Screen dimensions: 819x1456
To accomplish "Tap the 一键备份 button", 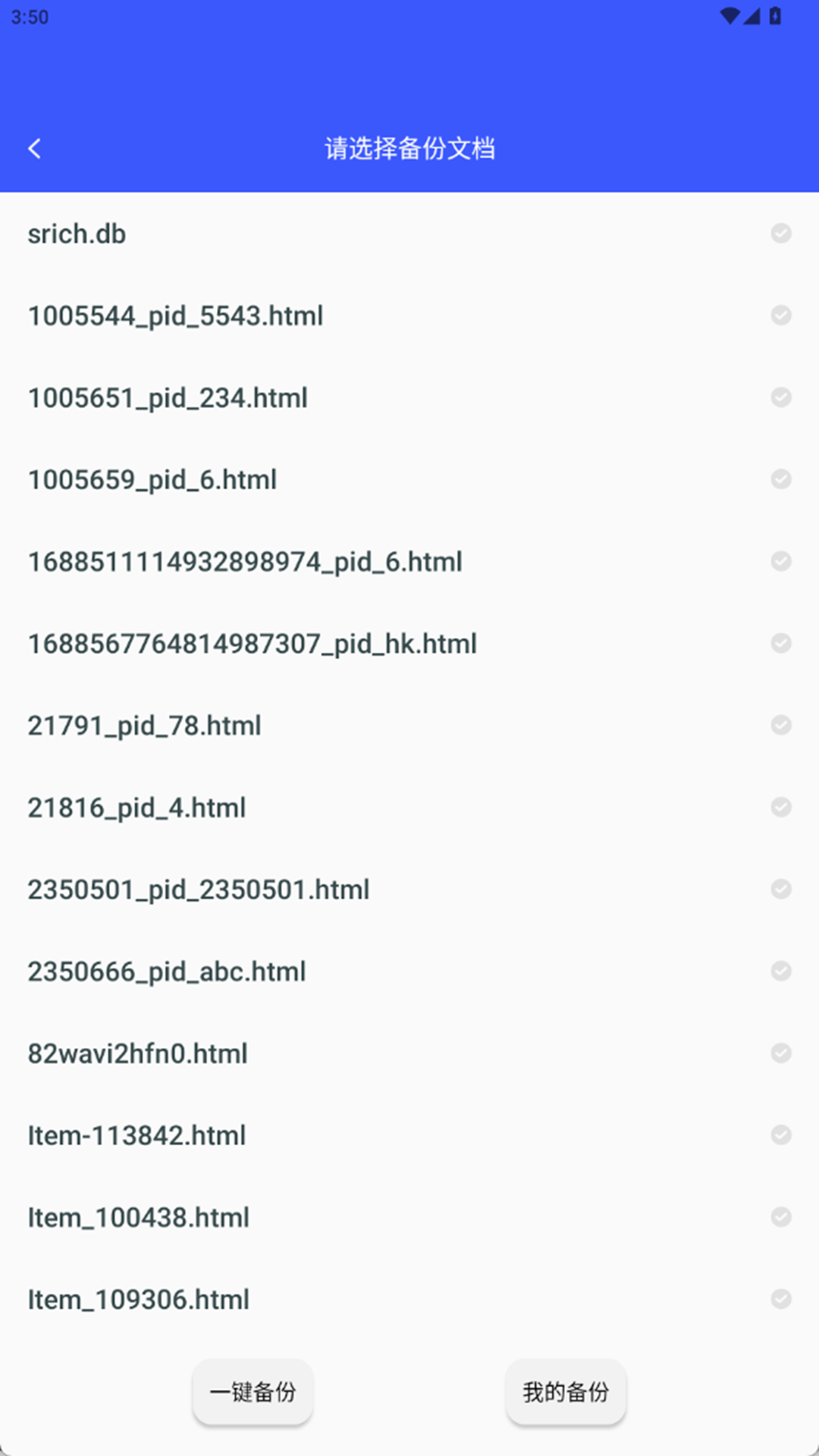I will click(x=253, y=1392).
